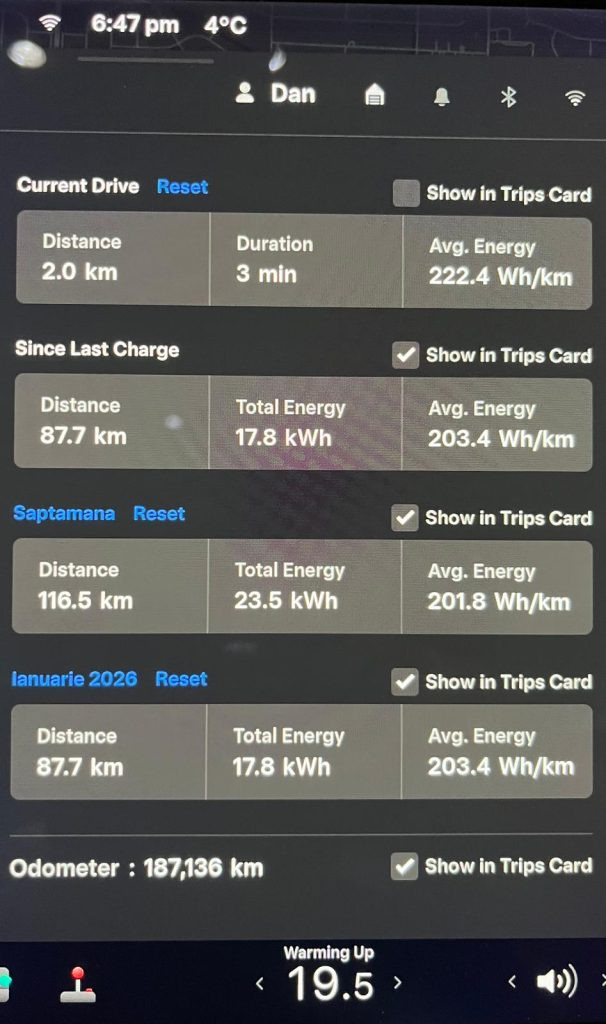
Task: Reset the Ianuarie 2026 trip meter
Action: [x=181, y=679]
